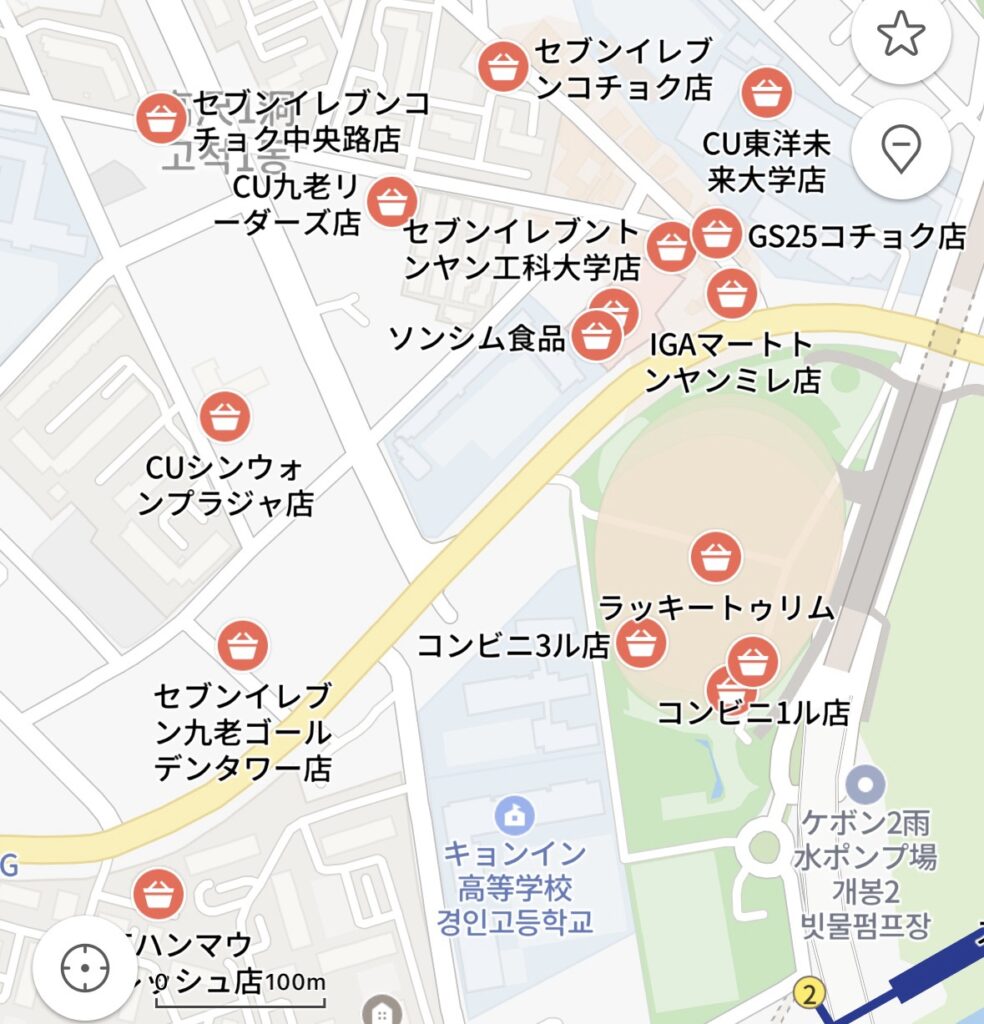984x1024 pixels.
Task: Select the CU九老リーダーズ店 store marker
Action: (391, 202)
